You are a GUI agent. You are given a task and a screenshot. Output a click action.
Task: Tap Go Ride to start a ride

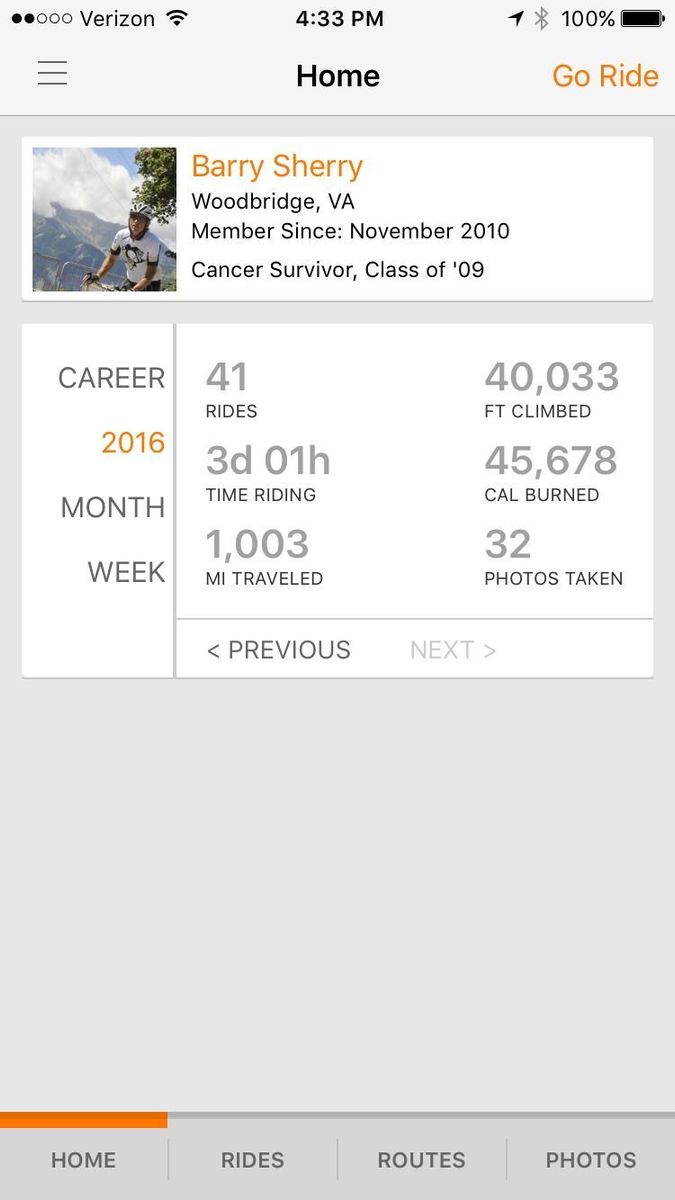coord(605,76)
